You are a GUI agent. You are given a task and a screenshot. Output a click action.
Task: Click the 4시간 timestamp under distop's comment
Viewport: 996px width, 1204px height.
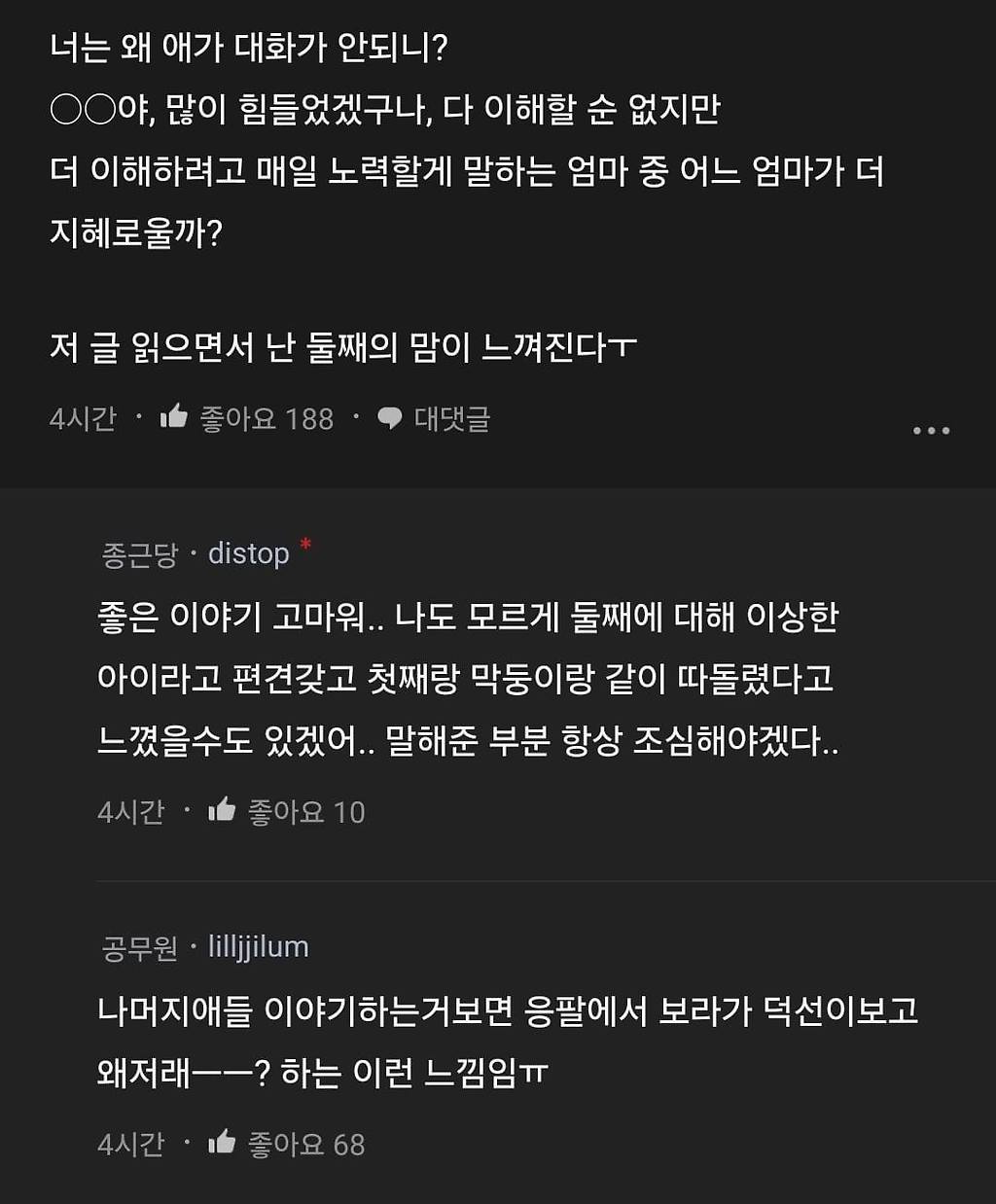point(130,811)
